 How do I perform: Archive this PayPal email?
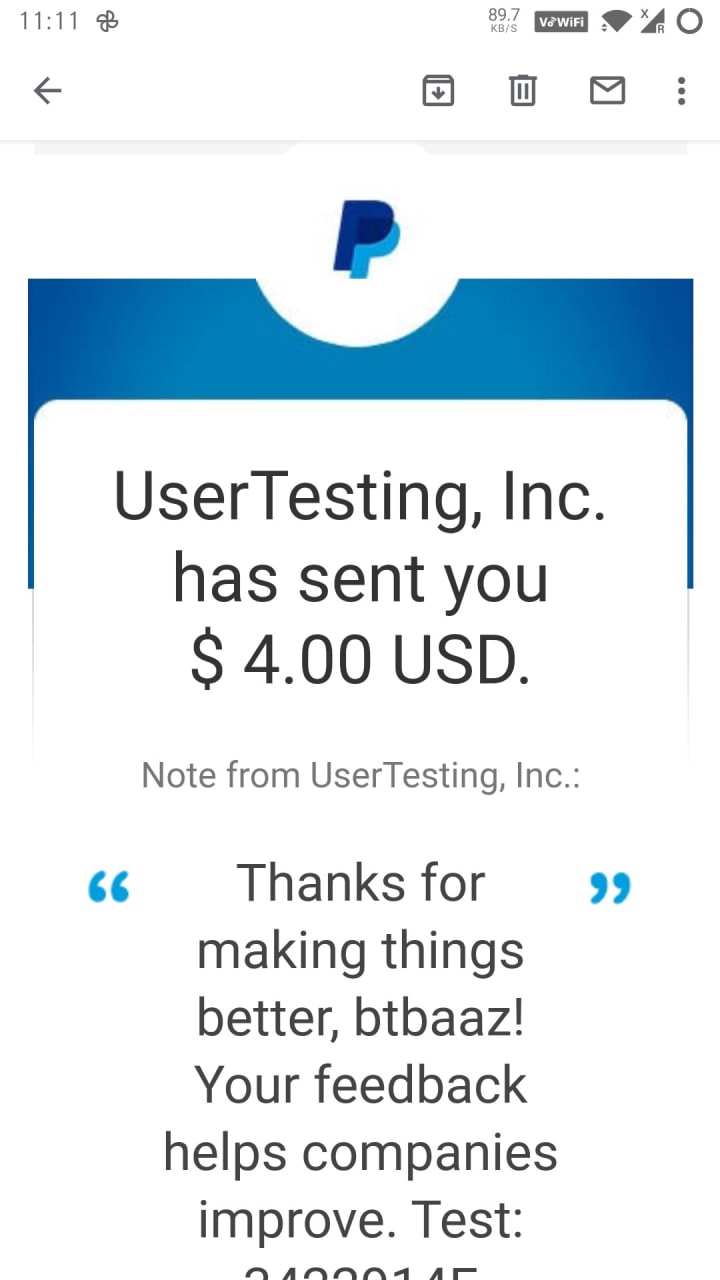click(x=438, y=91)
